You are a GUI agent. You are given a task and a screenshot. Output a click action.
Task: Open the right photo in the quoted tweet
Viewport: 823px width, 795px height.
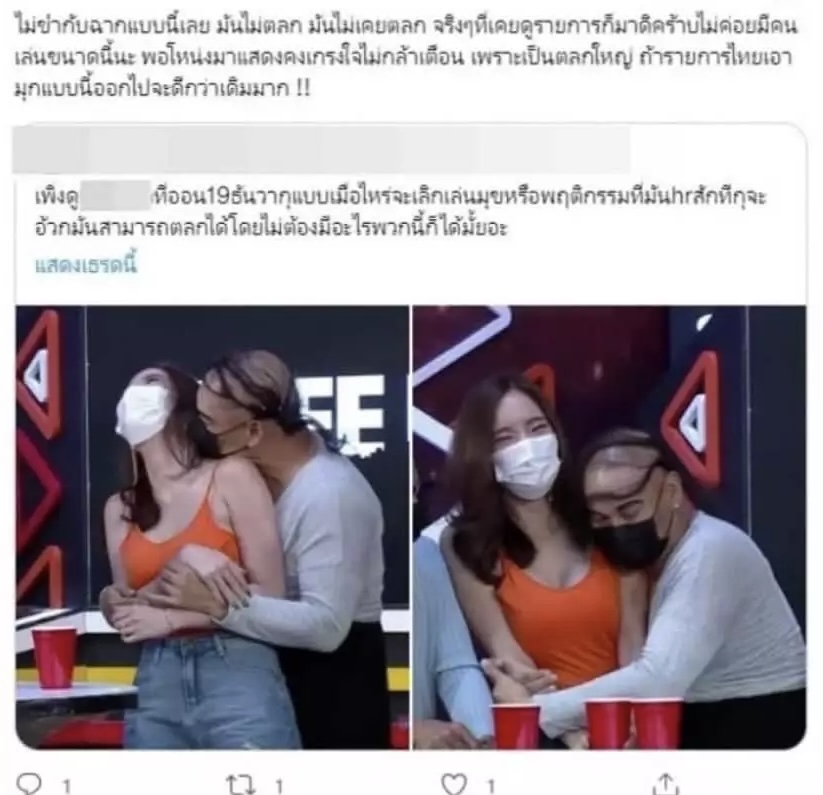coord(609,527)
